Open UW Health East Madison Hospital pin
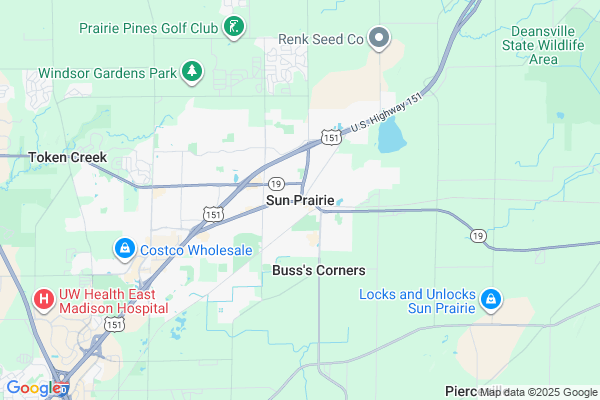The width and height of the screenshot is (600, 400). 45,298
